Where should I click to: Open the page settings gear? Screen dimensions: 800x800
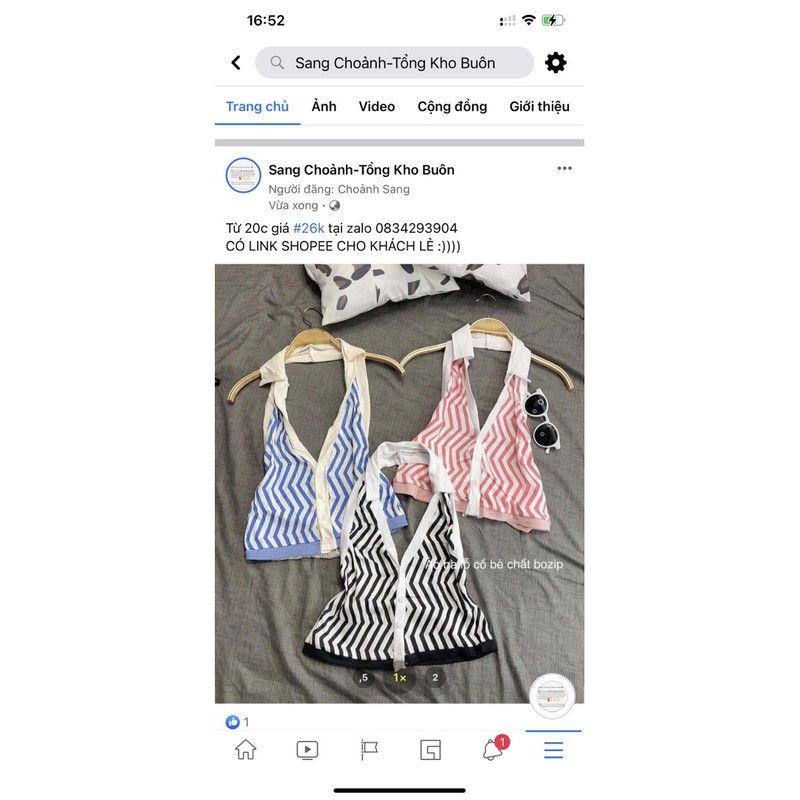555,63
